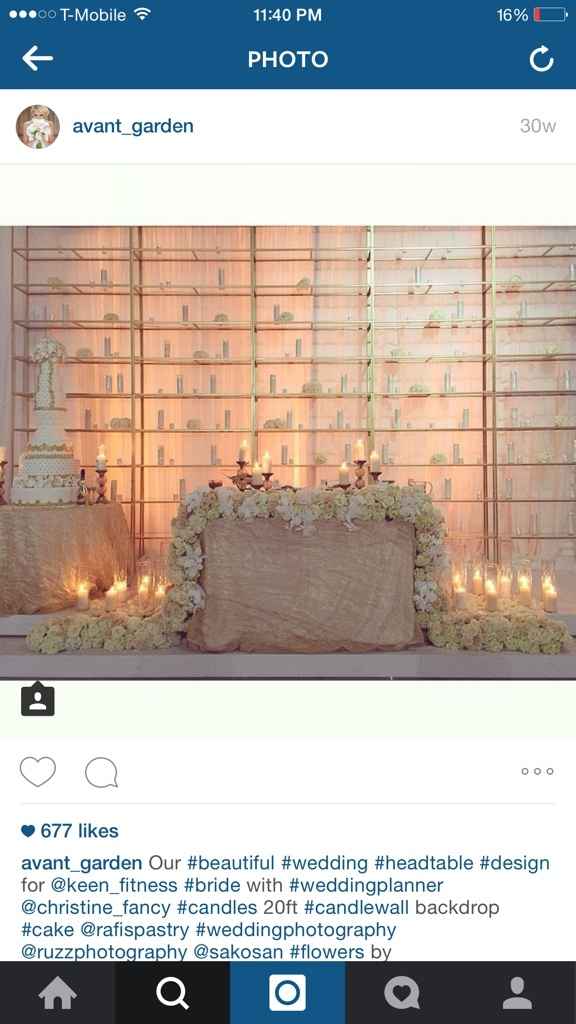Viewport: 576px width, 1024px height.
Task: Refresh the photo page
Action: point(541,59)
